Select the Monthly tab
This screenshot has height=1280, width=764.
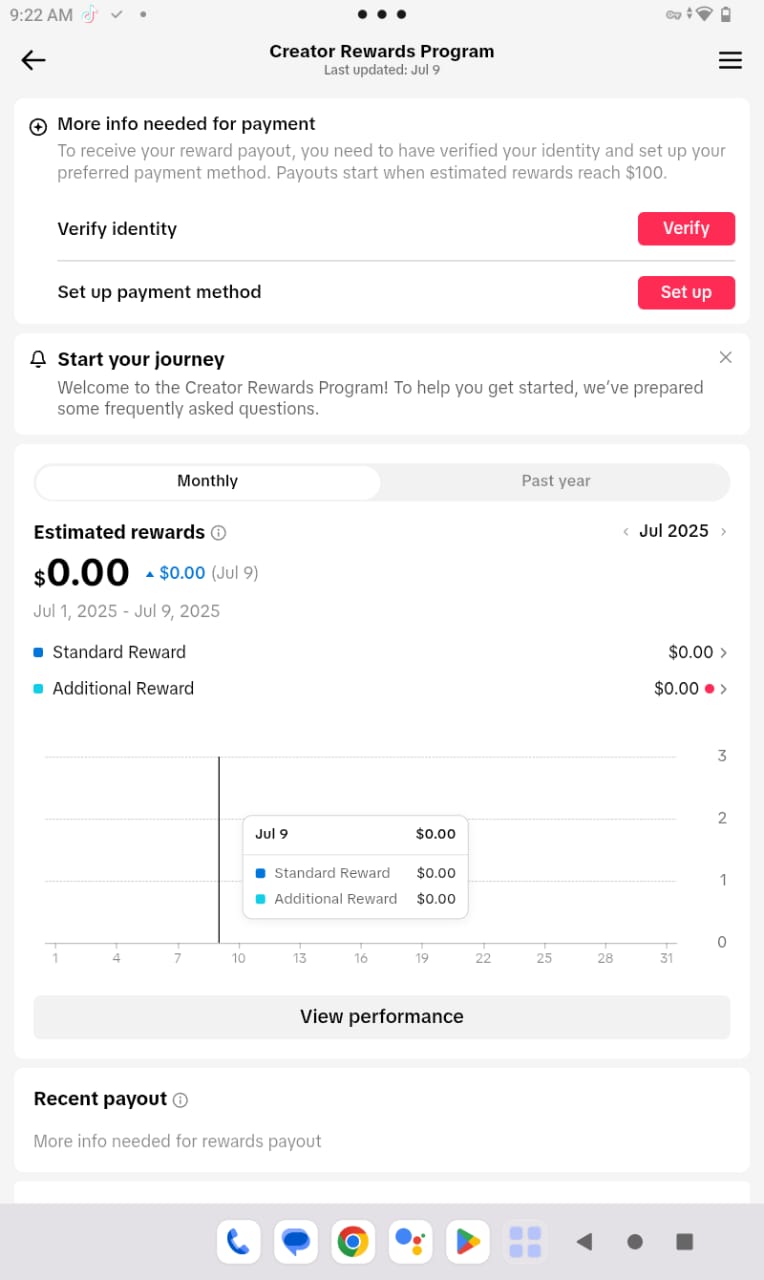point(208,481)
